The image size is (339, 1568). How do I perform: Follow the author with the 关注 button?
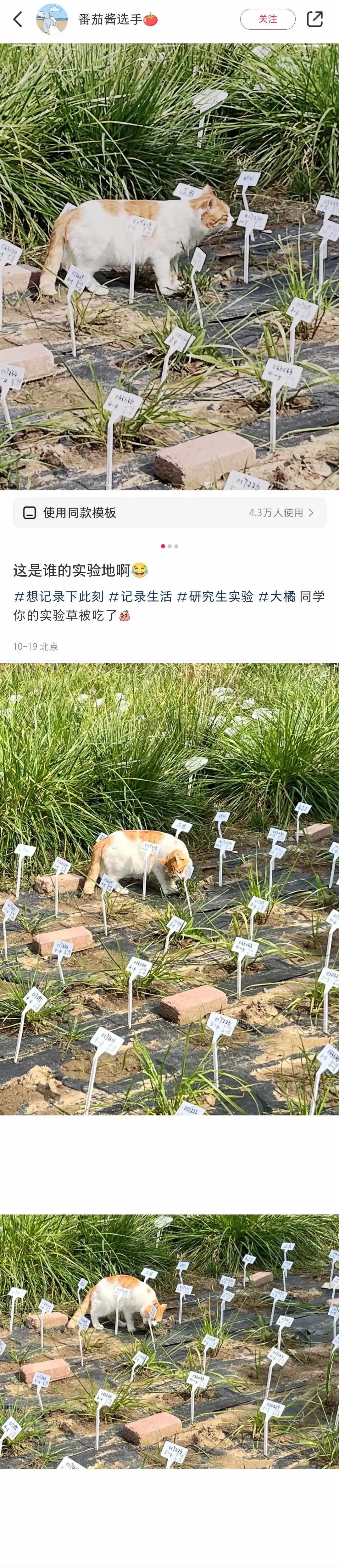coord(267,20)
